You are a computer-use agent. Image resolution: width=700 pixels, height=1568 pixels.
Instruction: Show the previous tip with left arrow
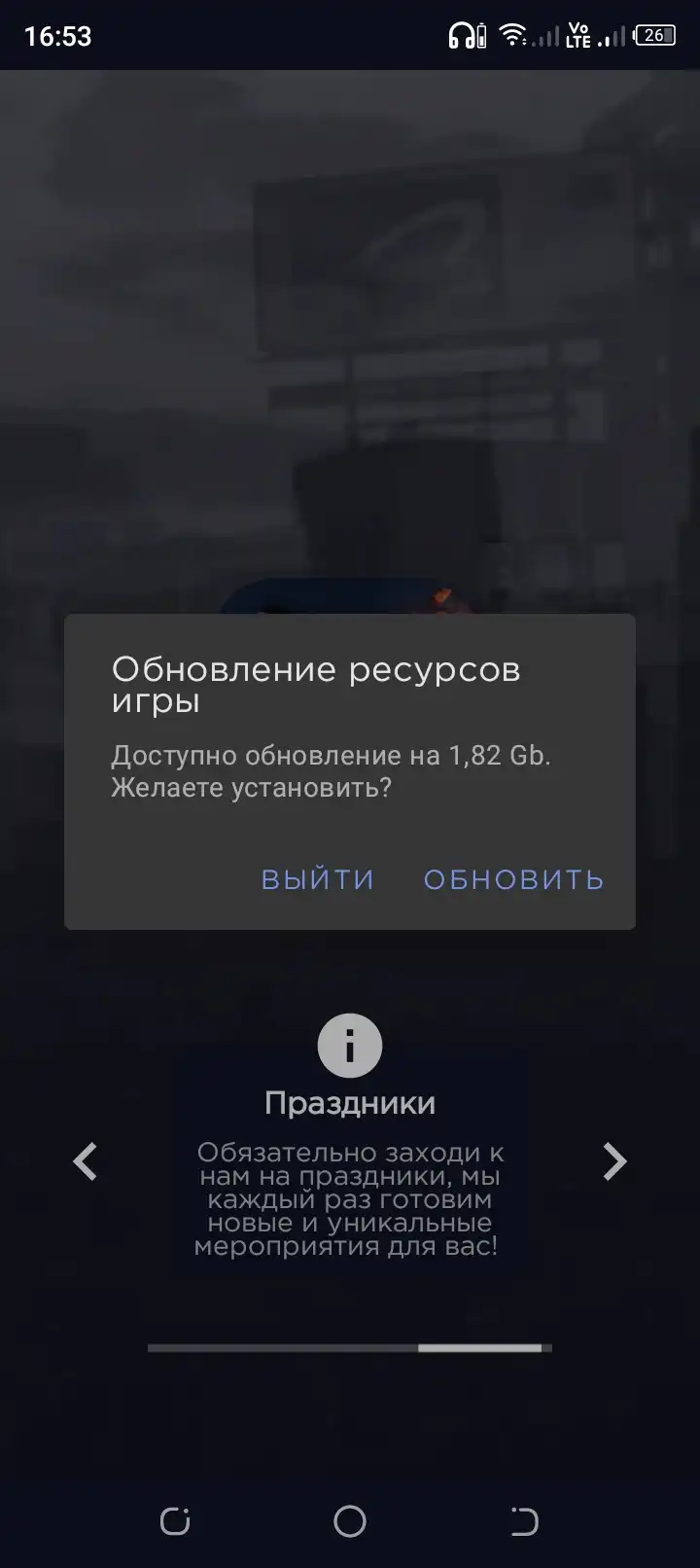click(86, 1161)
